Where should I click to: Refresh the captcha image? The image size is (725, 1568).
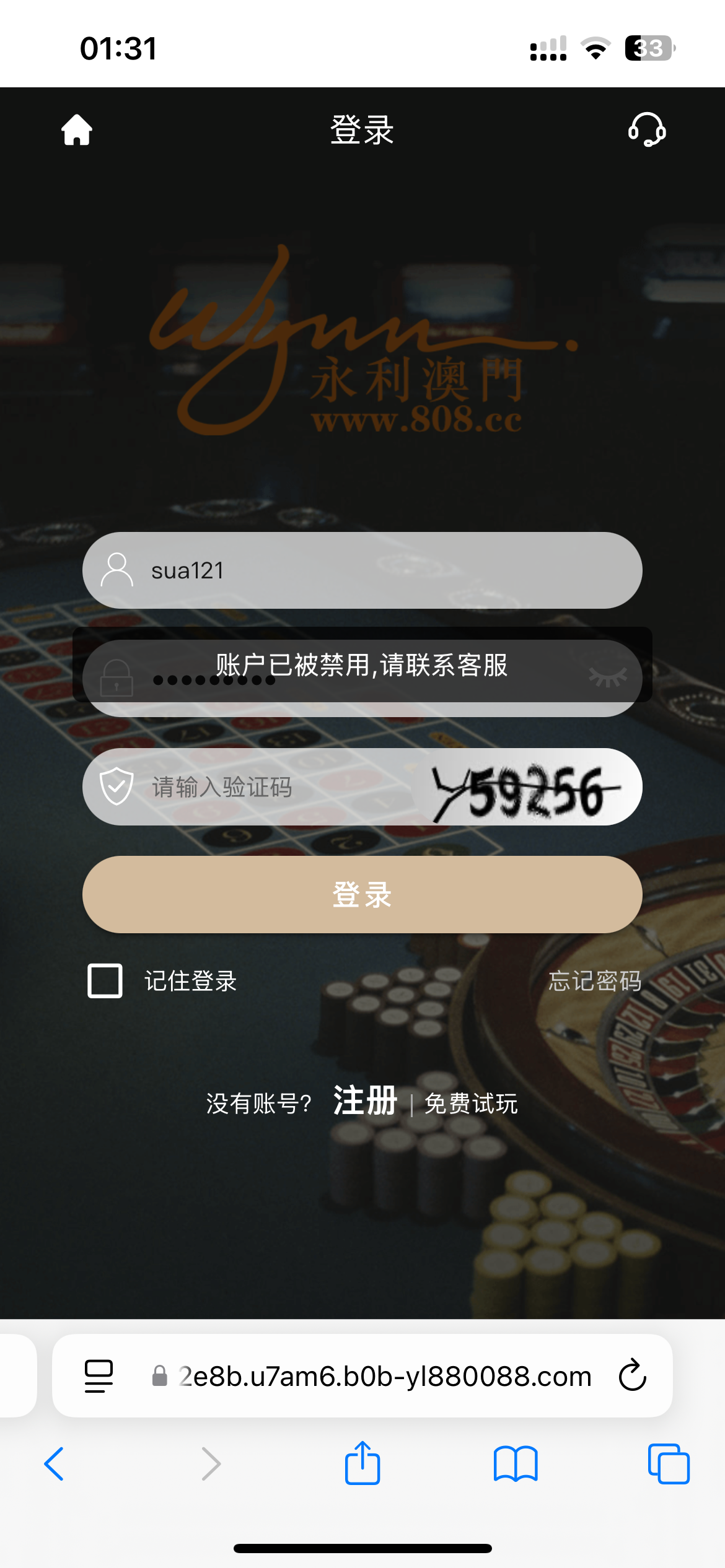(x=527, y=788)
